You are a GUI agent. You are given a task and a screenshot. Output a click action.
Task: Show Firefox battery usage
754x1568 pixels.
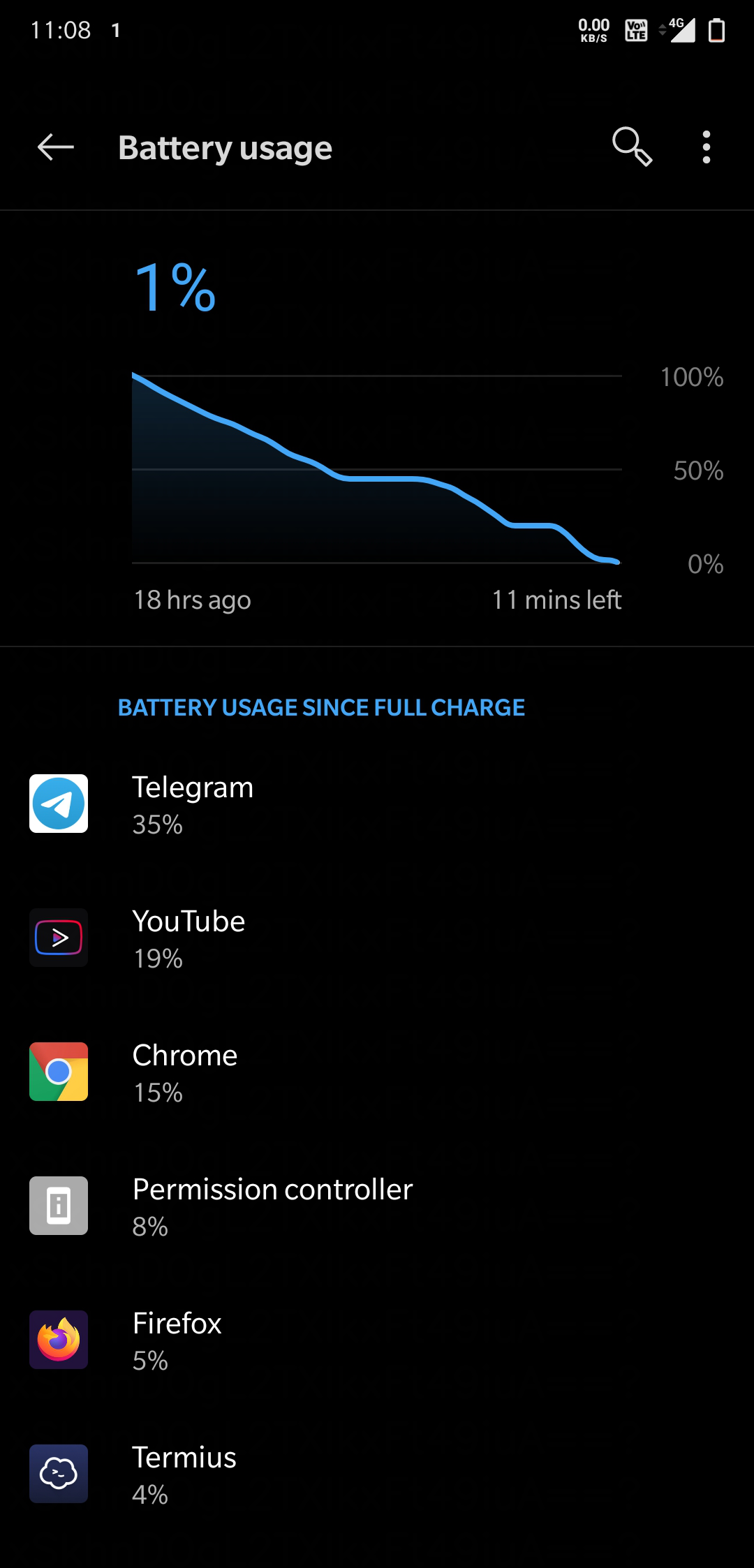click(377, 1340)
